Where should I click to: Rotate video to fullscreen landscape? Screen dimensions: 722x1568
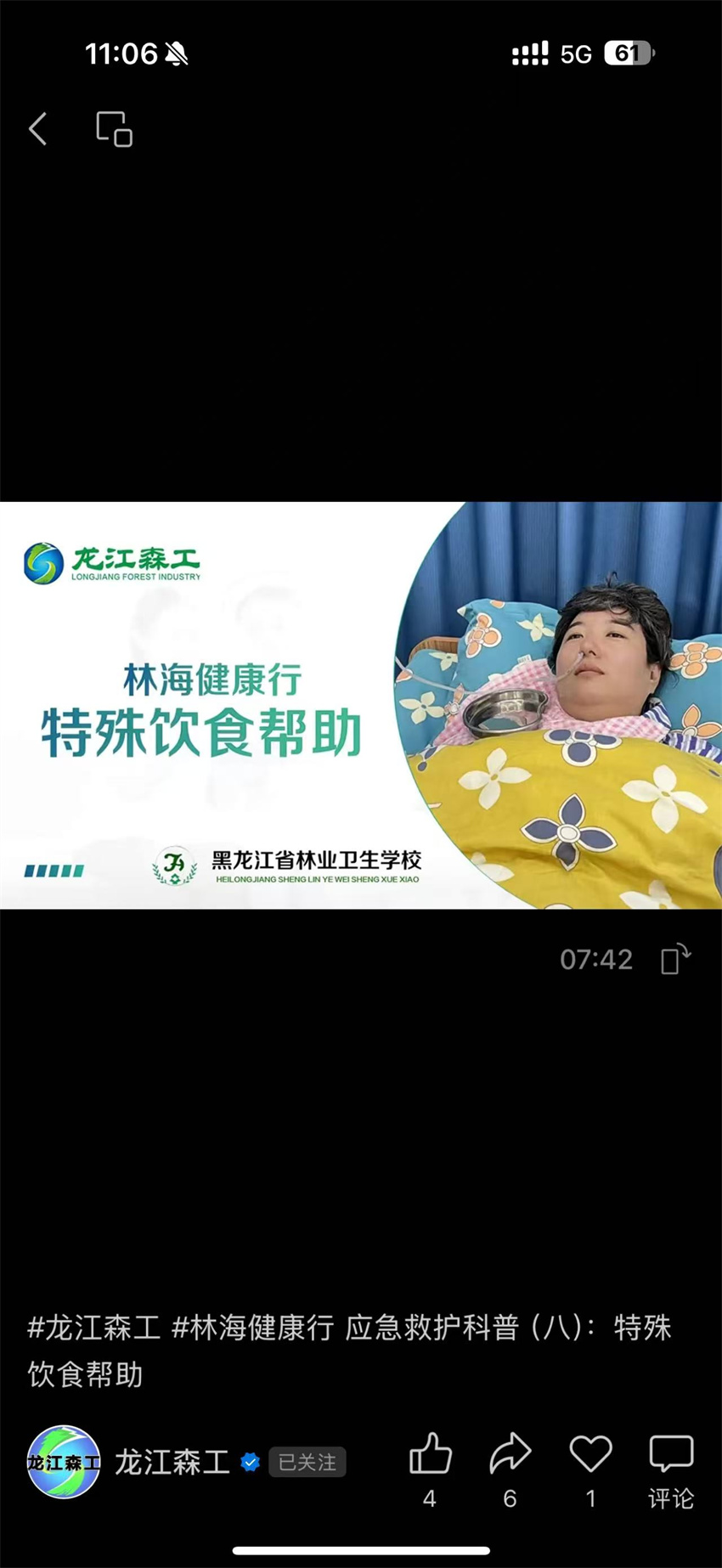[676, 959]
